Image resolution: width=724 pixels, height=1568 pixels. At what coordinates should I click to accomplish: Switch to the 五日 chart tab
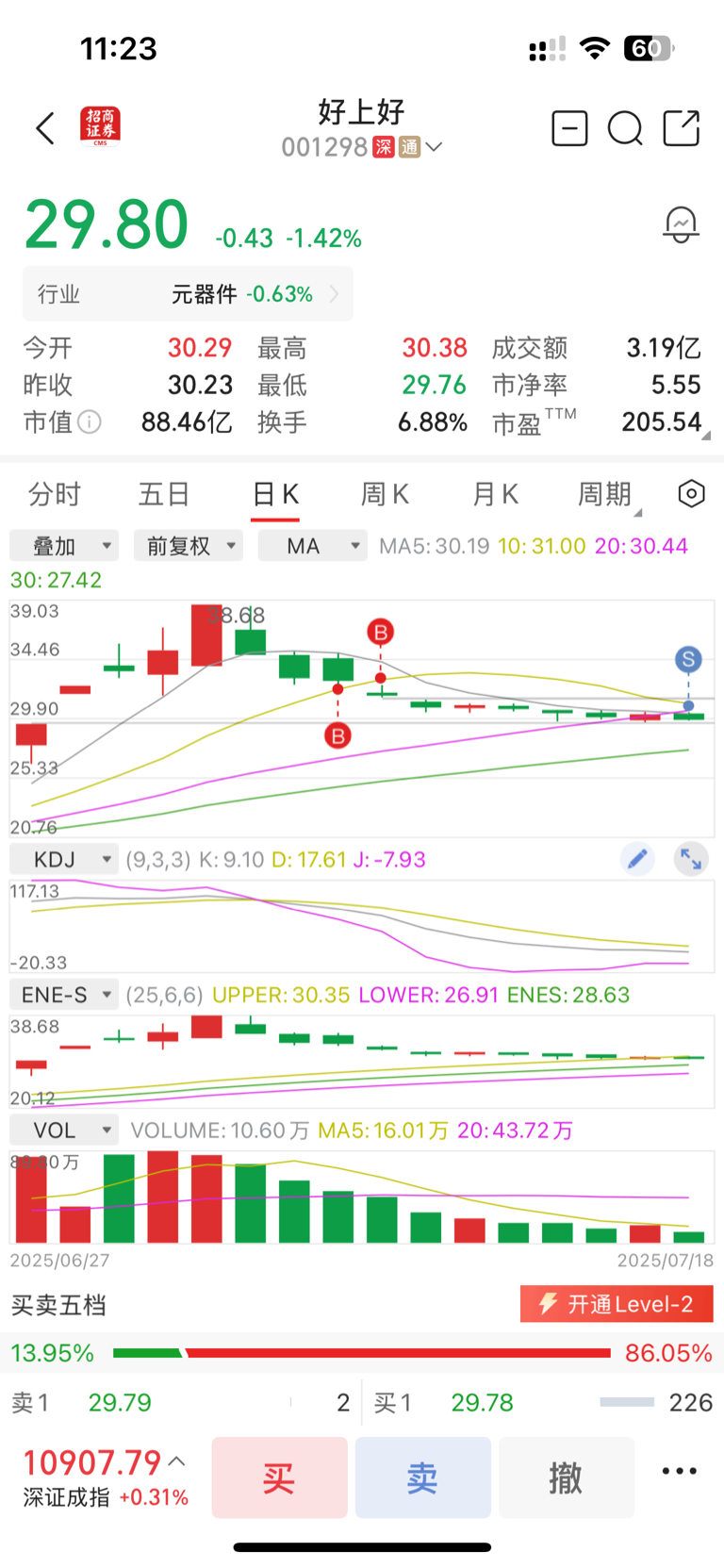pos(164,494)
